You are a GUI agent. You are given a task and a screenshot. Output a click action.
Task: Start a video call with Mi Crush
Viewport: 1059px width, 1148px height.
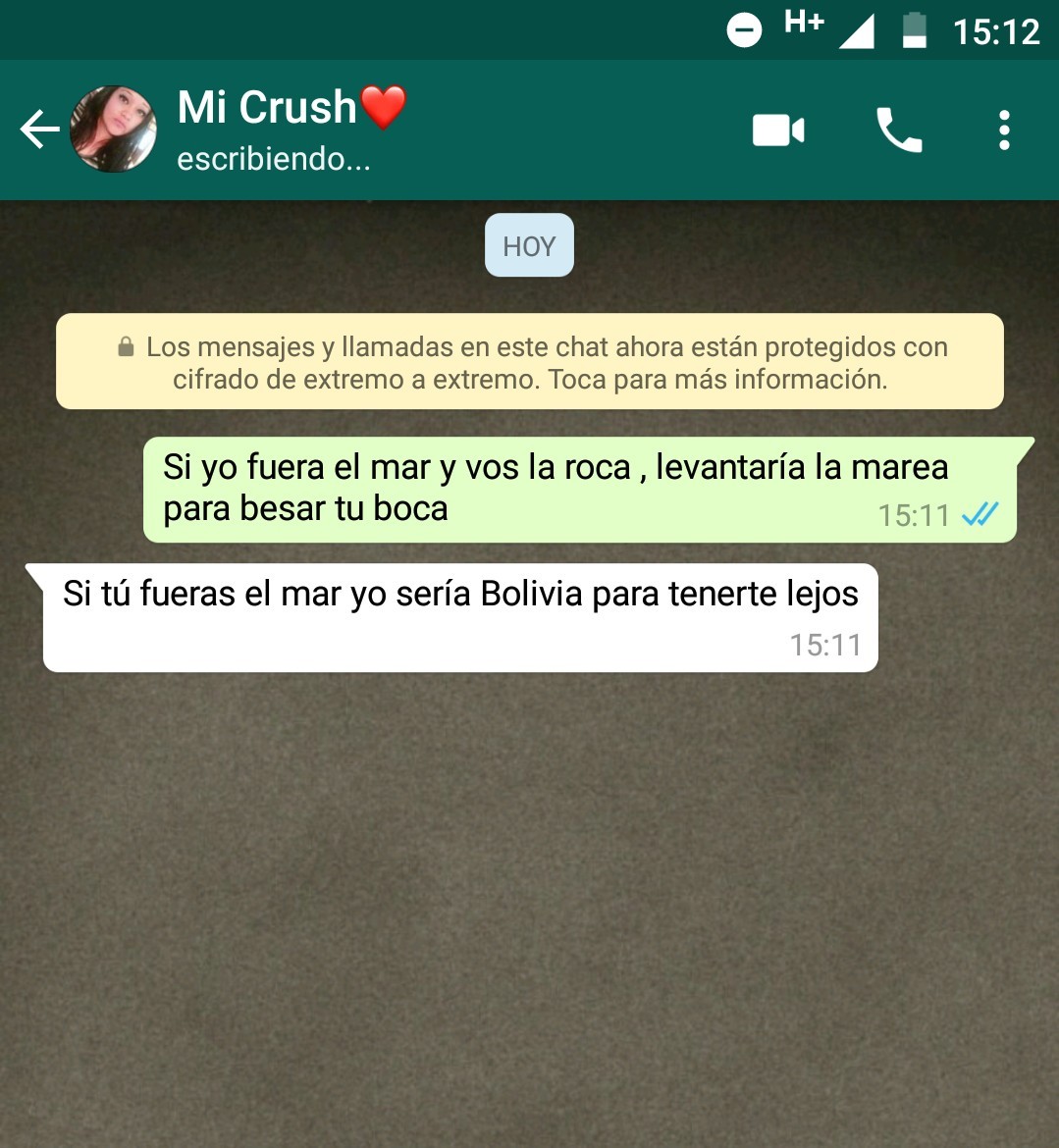point(778,130)
